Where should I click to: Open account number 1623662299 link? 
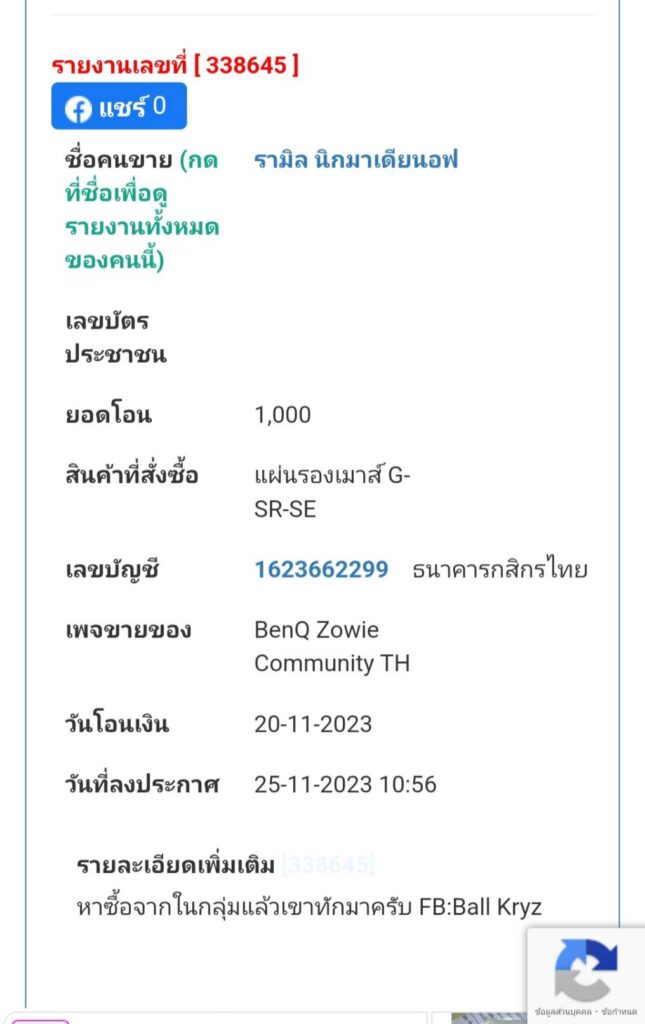(321, 570)
